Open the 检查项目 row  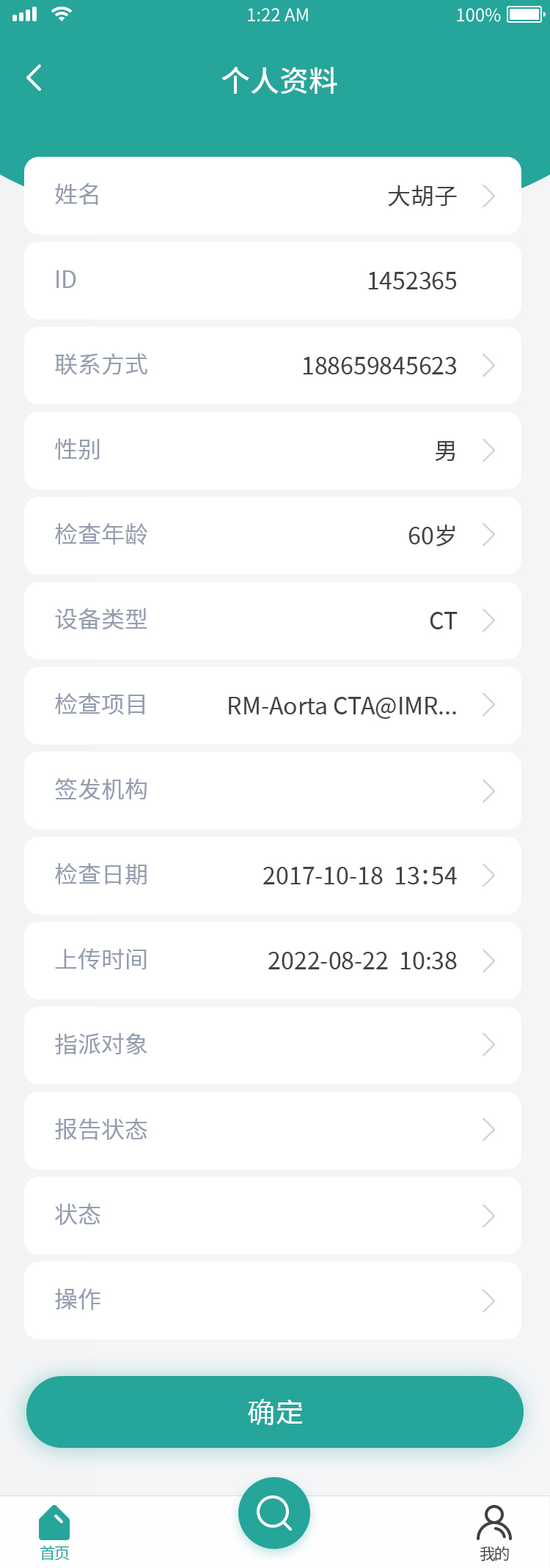273,706
